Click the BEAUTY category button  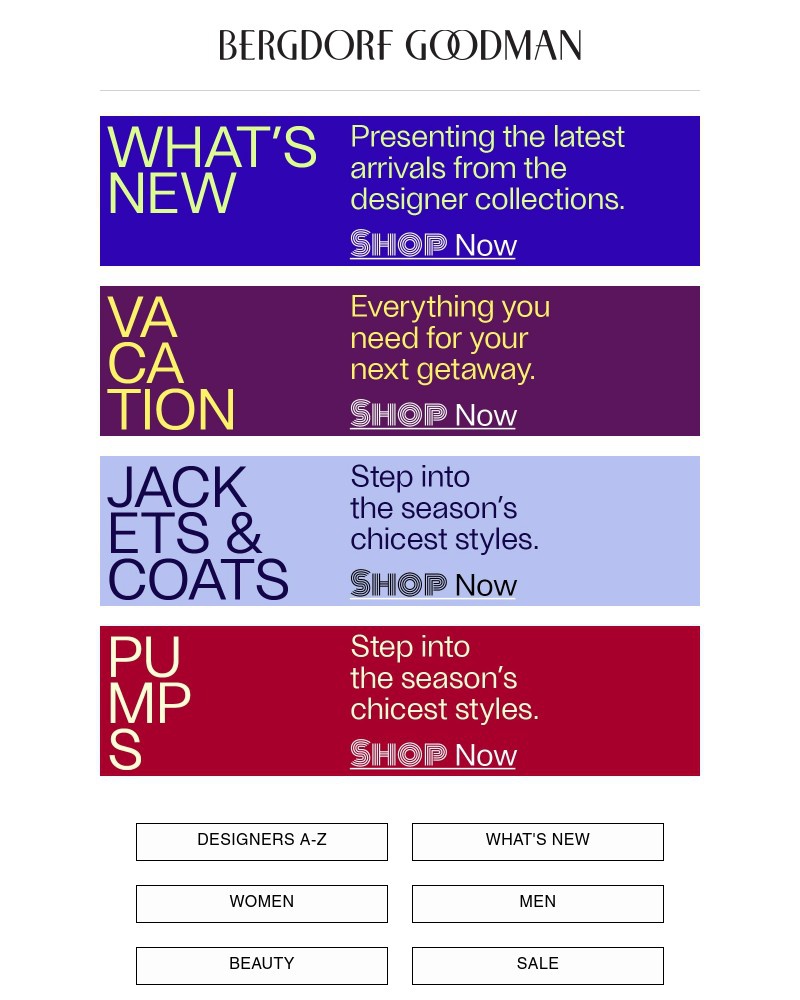coord(262,965)
